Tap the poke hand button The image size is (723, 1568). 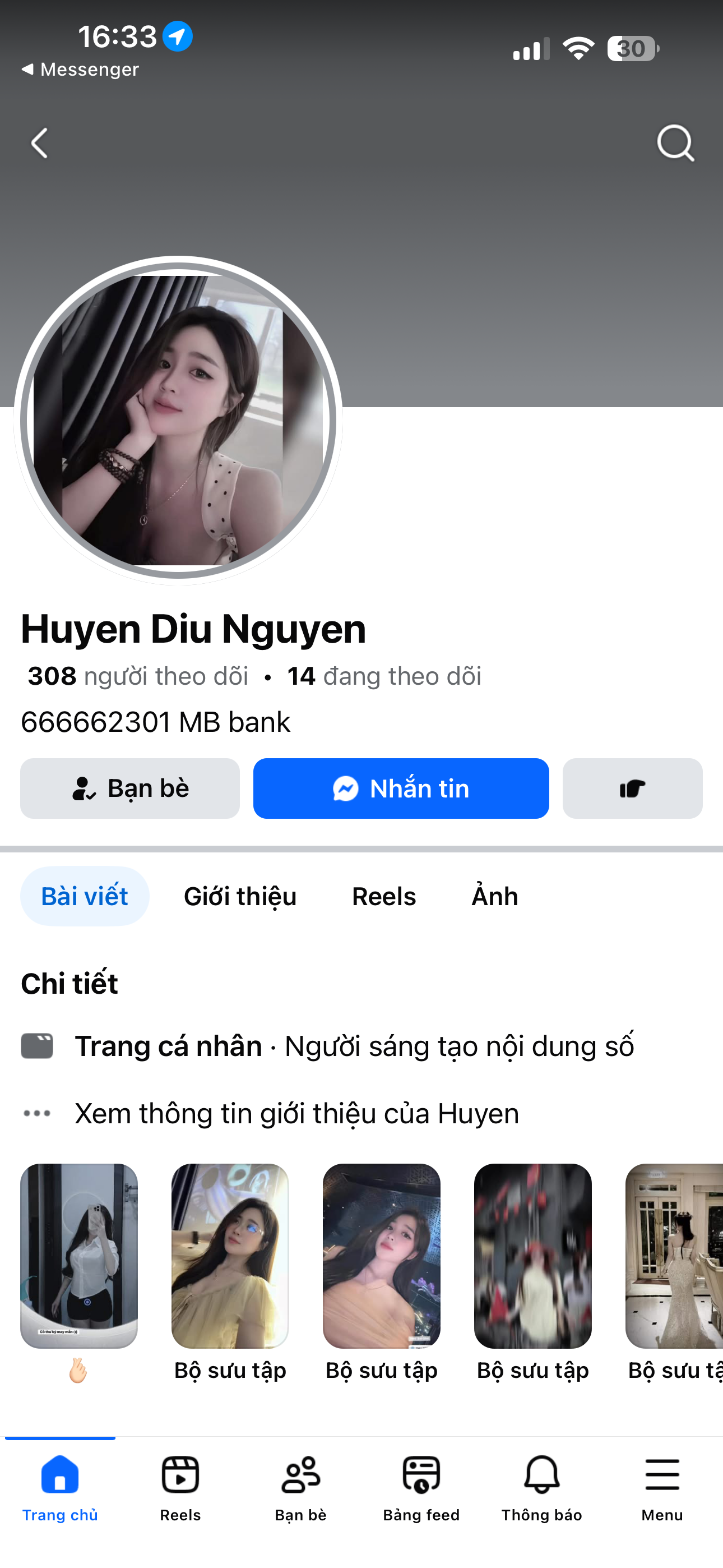click(x=632, y=788)
